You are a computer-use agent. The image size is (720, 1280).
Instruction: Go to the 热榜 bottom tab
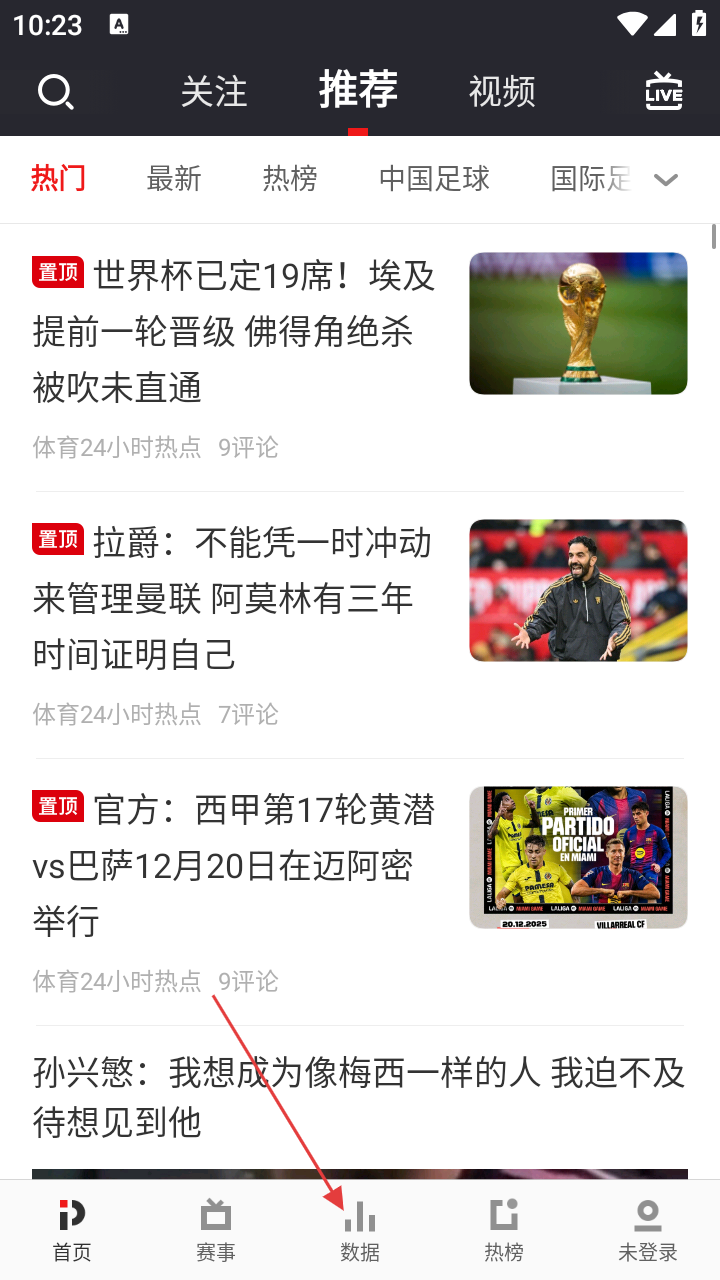coord(504,1230)
